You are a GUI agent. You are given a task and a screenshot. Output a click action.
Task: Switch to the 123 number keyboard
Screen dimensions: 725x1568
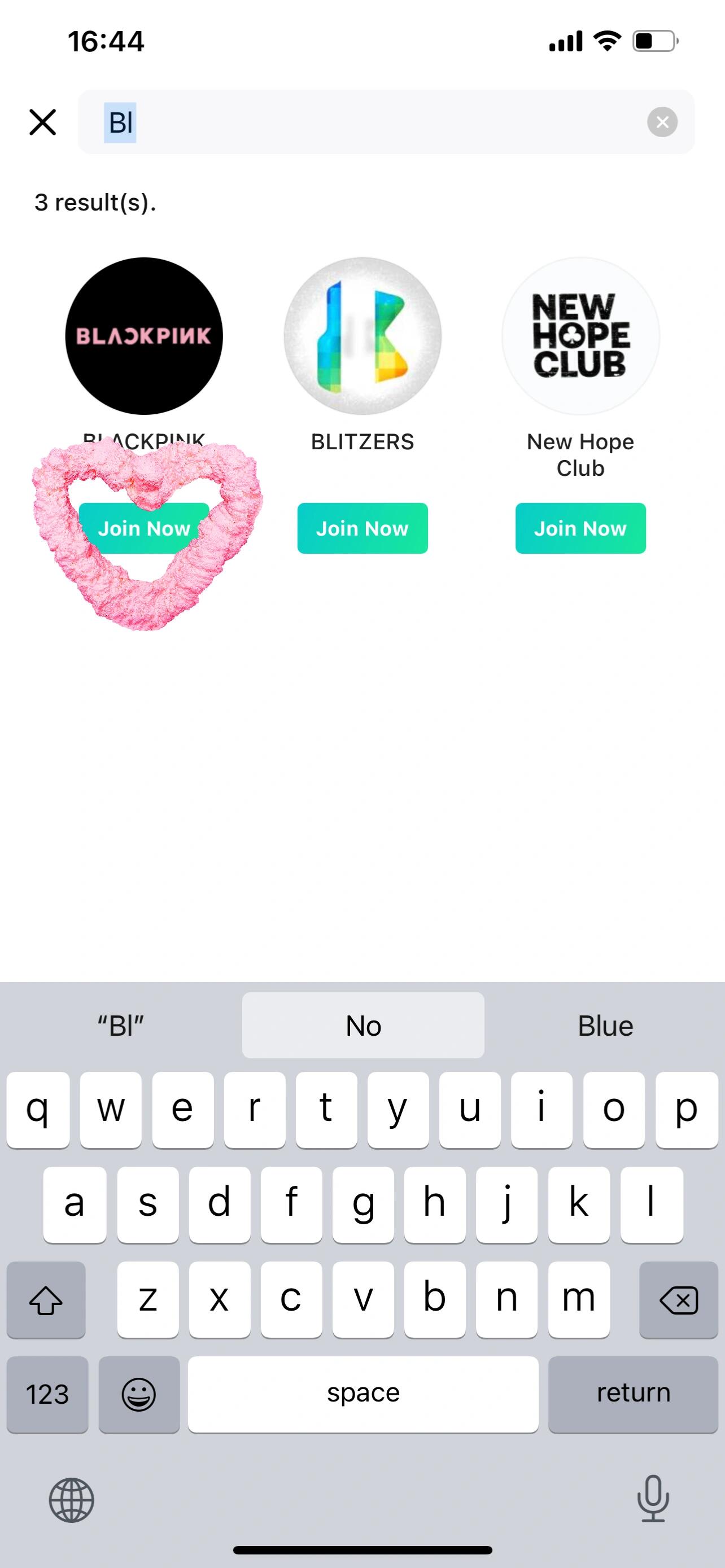coord(47,1393)
